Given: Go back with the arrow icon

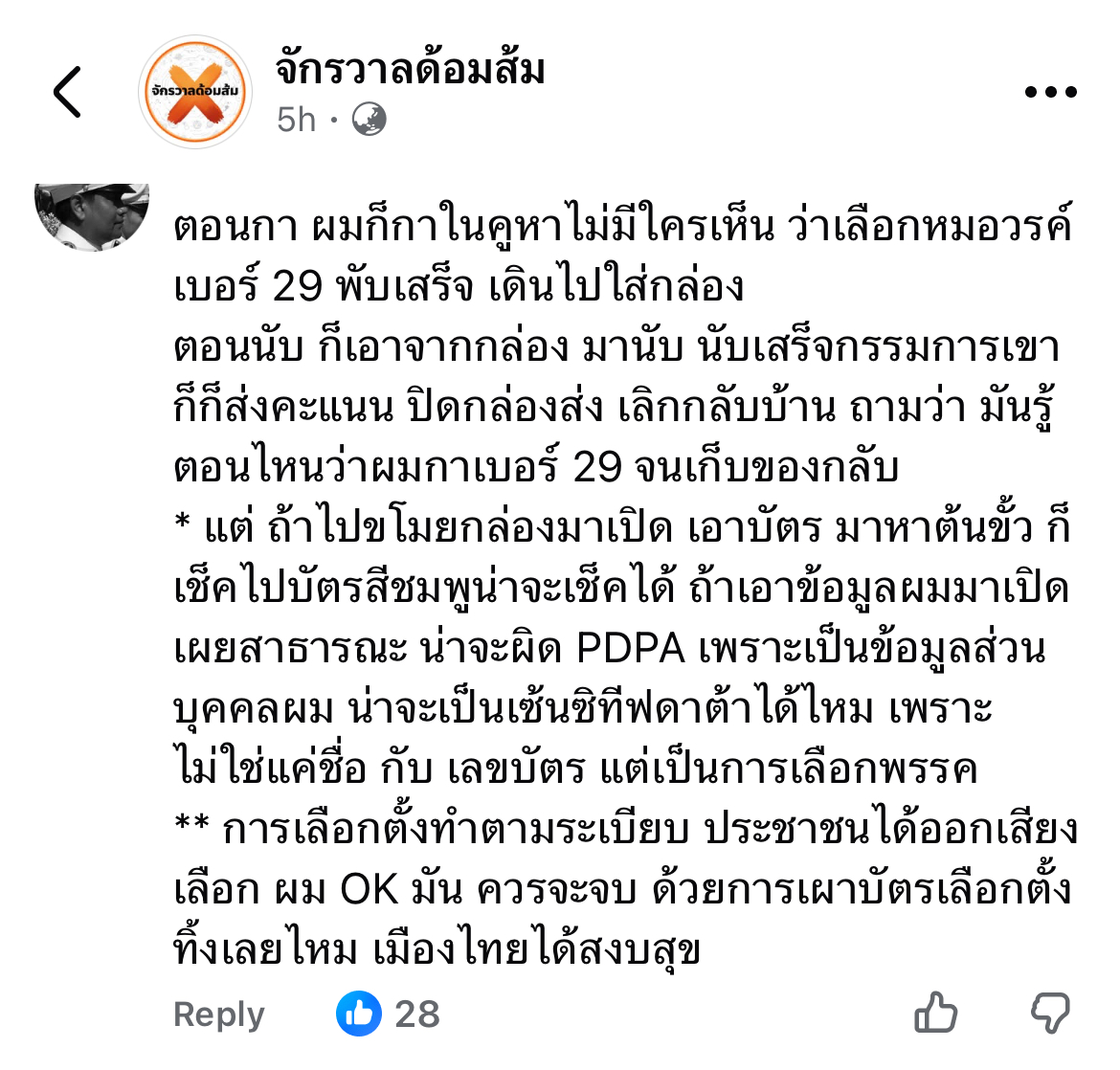Looking at the screenshot, I should coord(67,92).
